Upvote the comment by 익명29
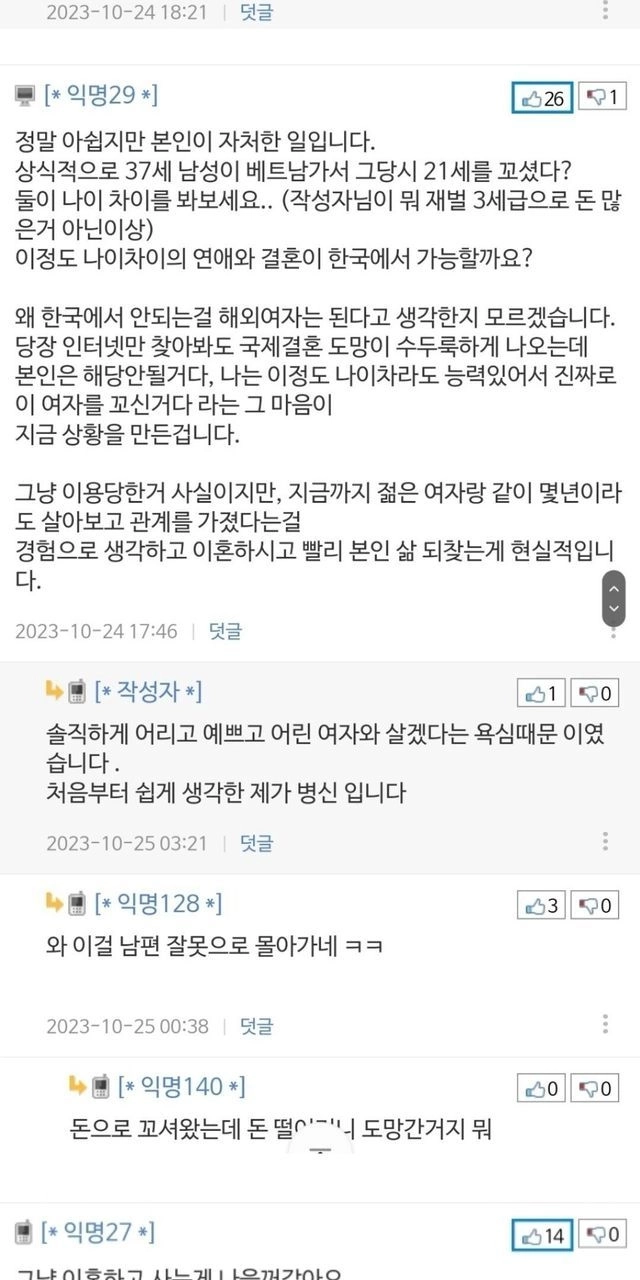The height and width of the screenshot is (1280, 640). [x=543, y=98]
